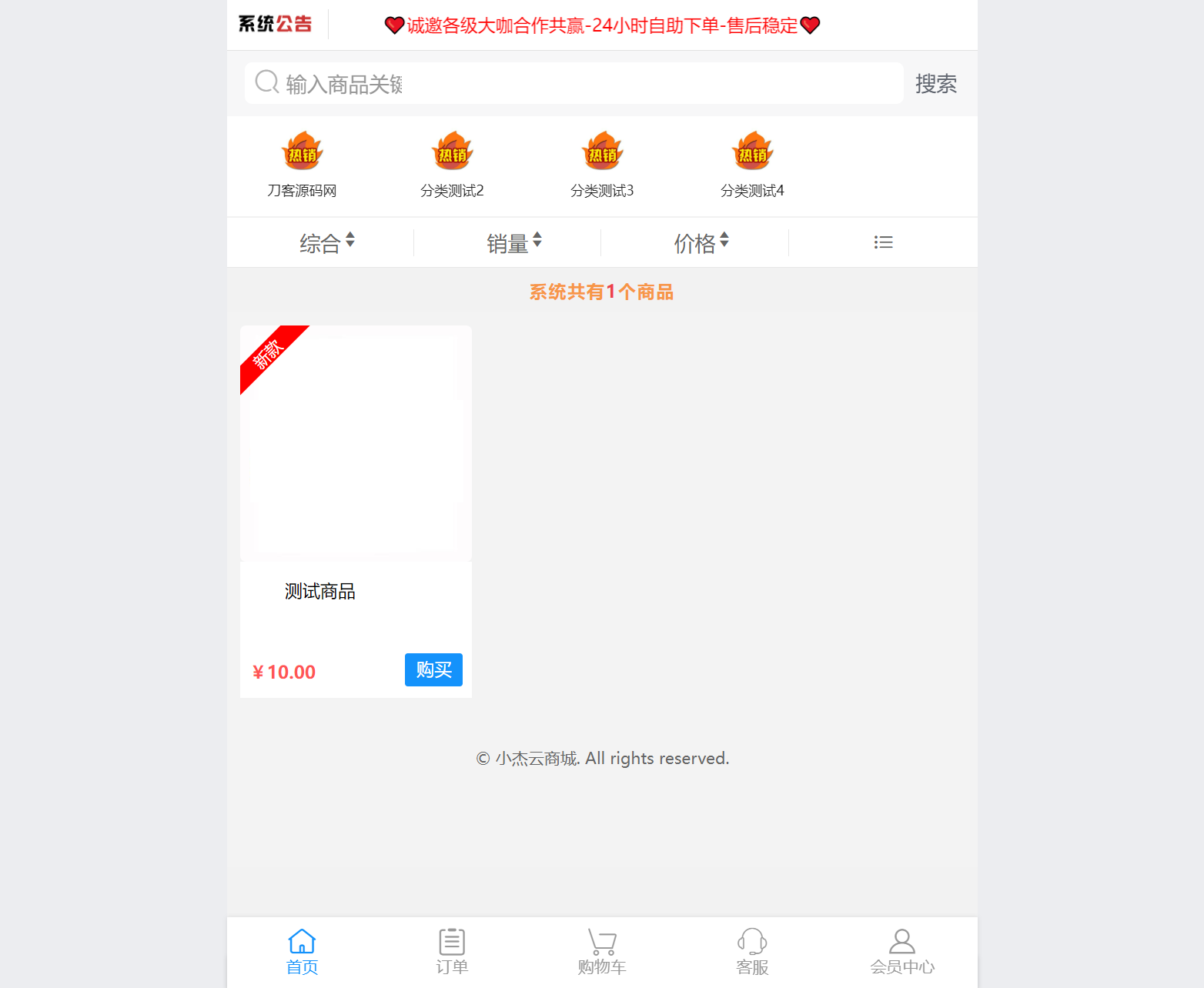This screenshot has height=988, width=1204.
Task: Open the 刀客源码网 category
Action: 302,165
